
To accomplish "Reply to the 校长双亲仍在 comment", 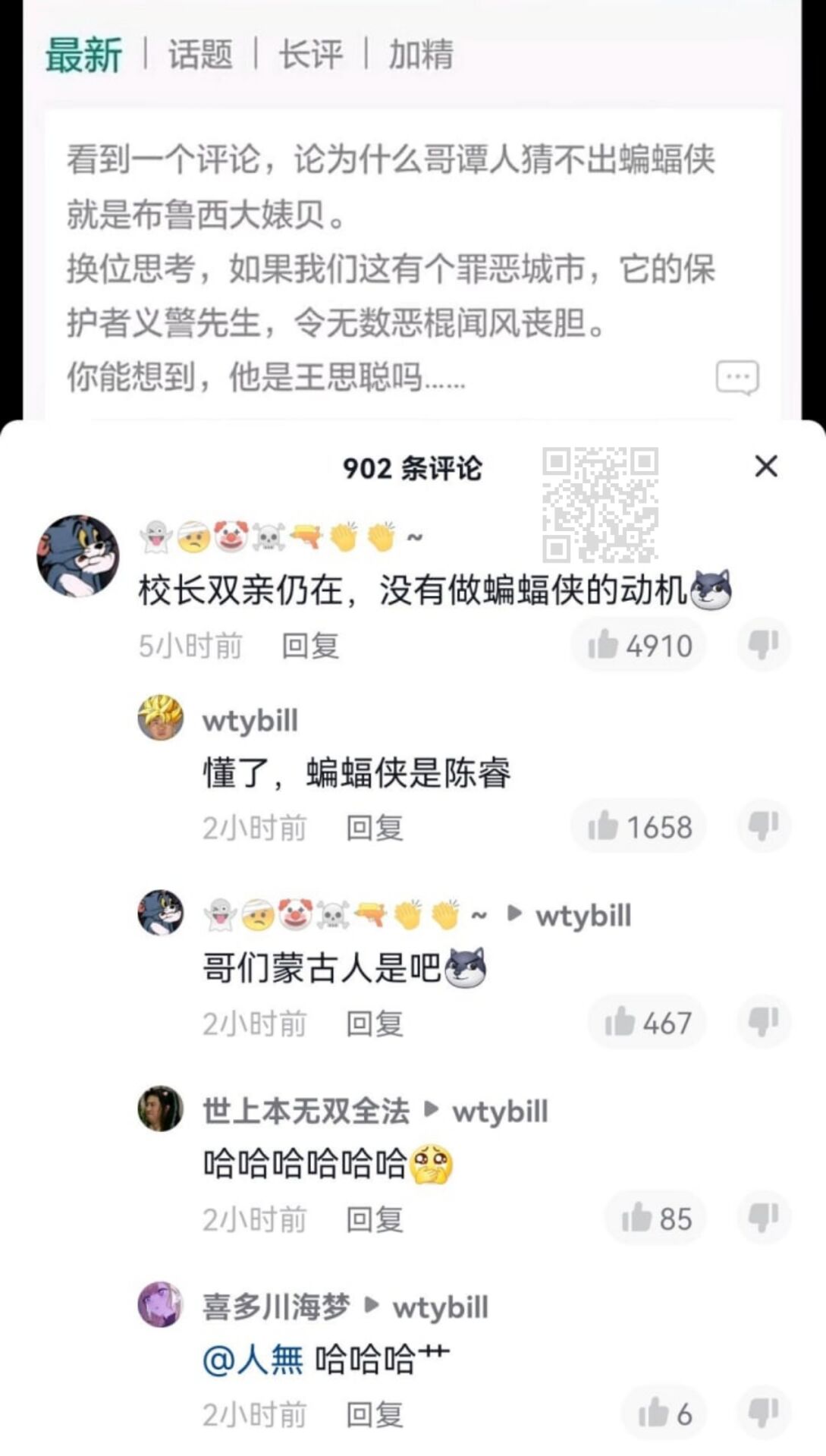I will point(310,646).
